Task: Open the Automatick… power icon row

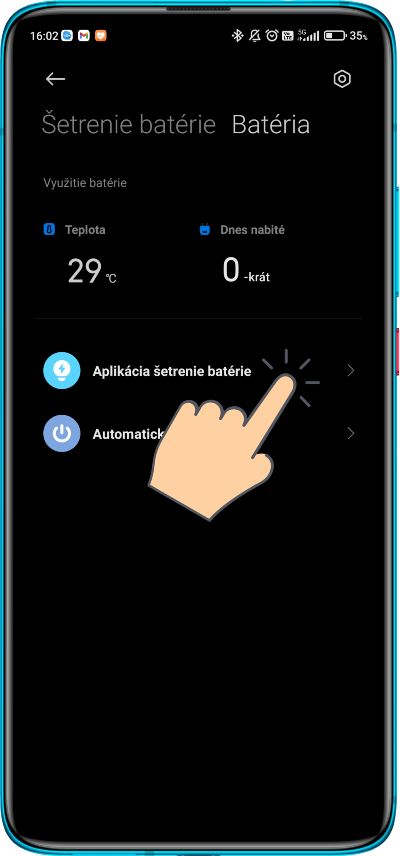Action: pos(200,433)
